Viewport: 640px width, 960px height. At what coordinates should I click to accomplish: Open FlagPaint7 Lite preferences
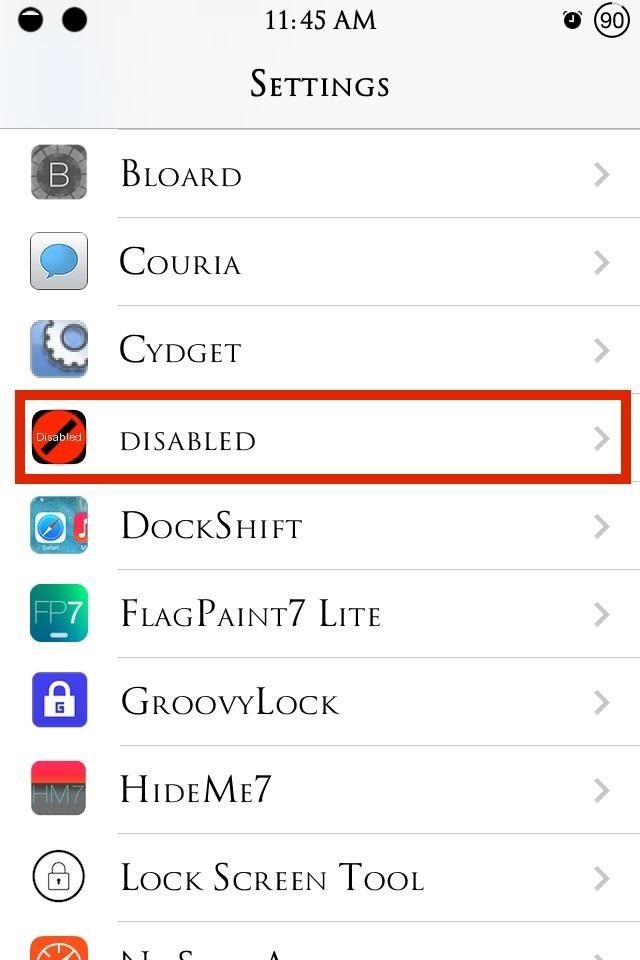(x=320, y=614)
